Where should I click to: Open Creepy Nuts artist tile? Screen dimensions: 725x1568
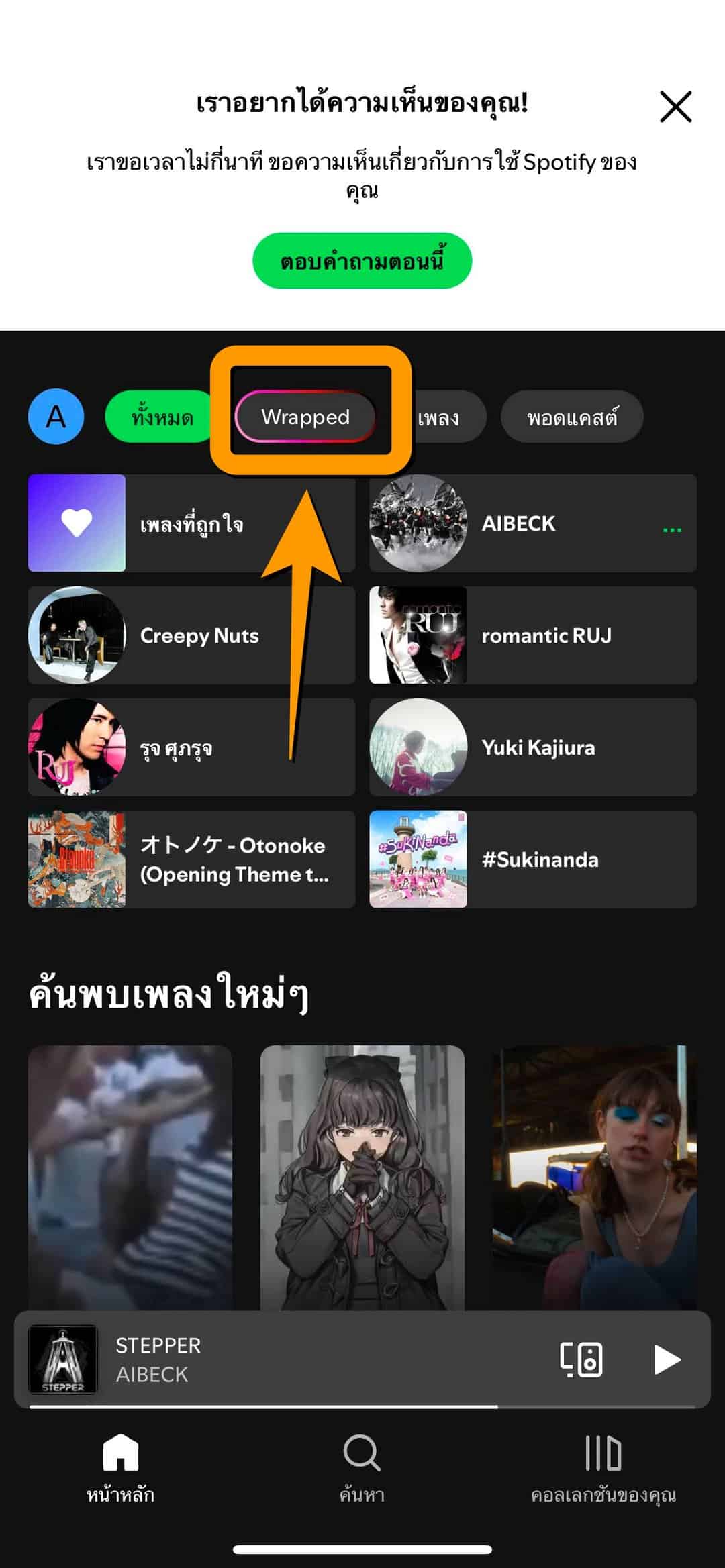pos(191,635)
